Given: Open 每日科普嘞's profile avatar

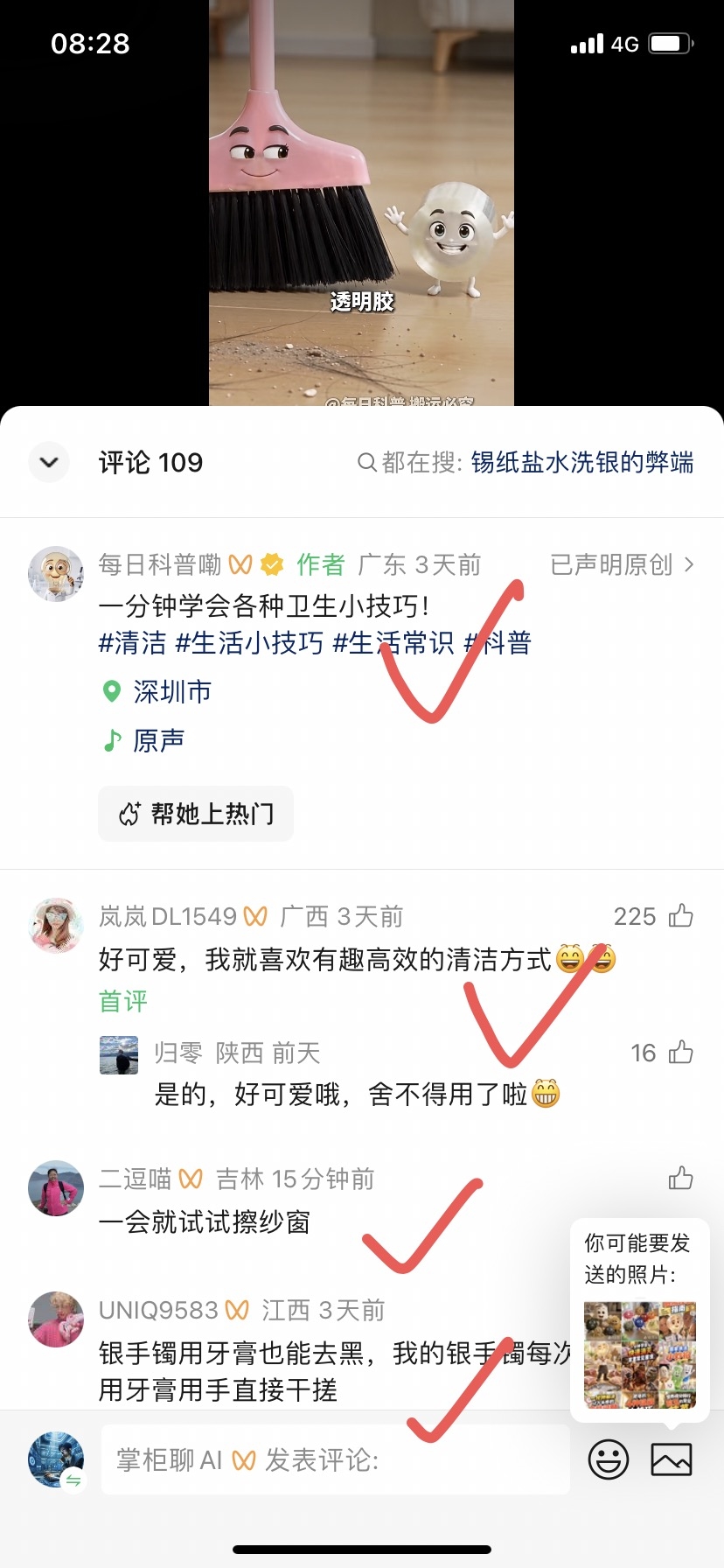Looking at the screenshot, I should tap(56, 575).
